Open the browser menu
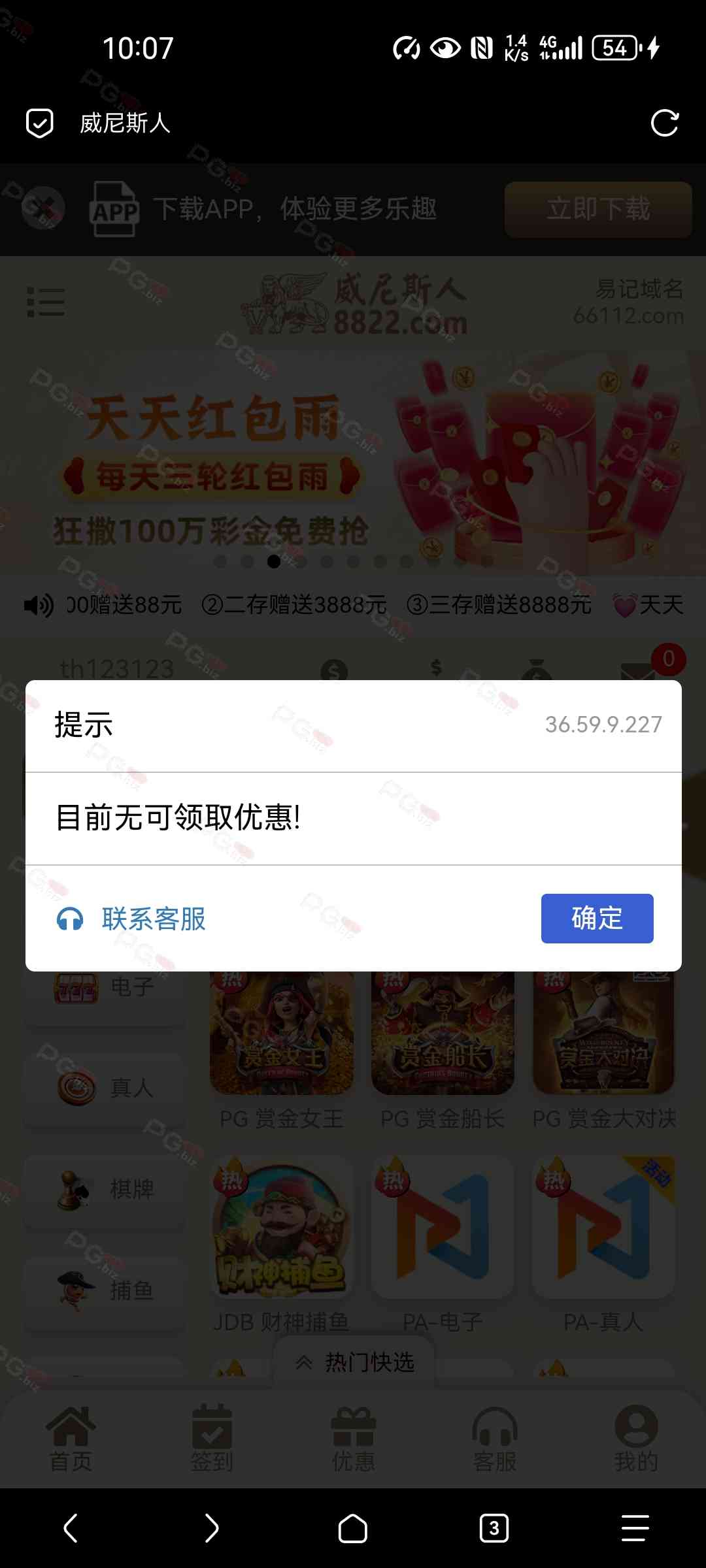This screenshot has height=1568, width=706. [x=635, y=1528]
